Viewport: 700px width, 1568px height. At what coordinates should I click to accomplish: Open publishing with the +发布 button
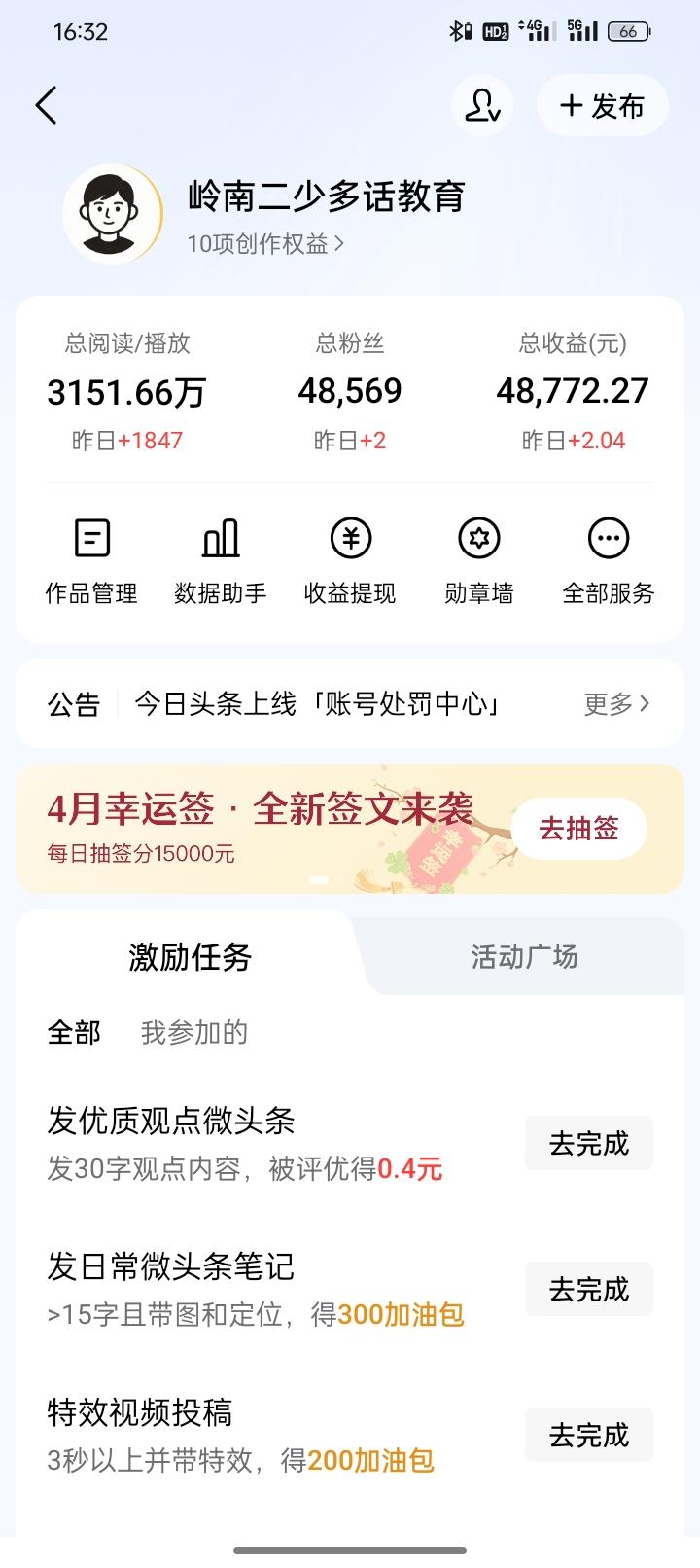pos(602,105)
